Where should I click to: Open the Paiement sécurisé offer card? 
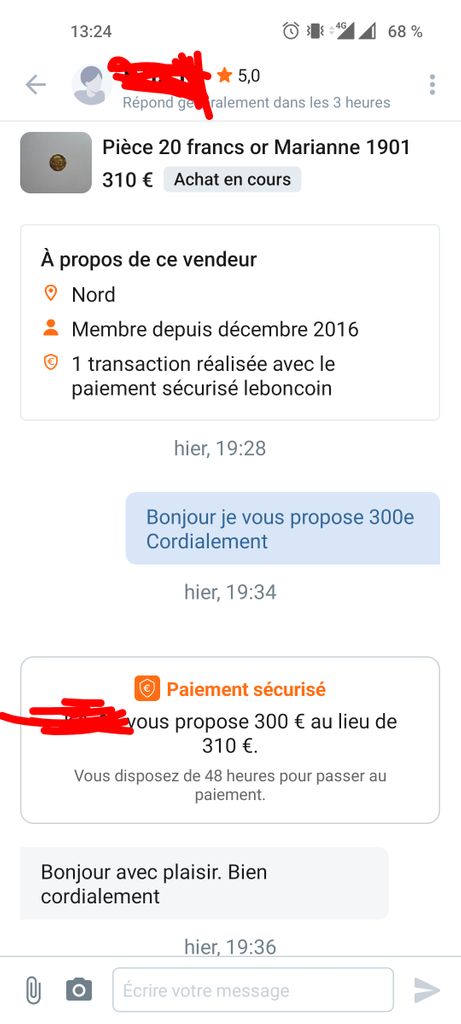(230, 740)
